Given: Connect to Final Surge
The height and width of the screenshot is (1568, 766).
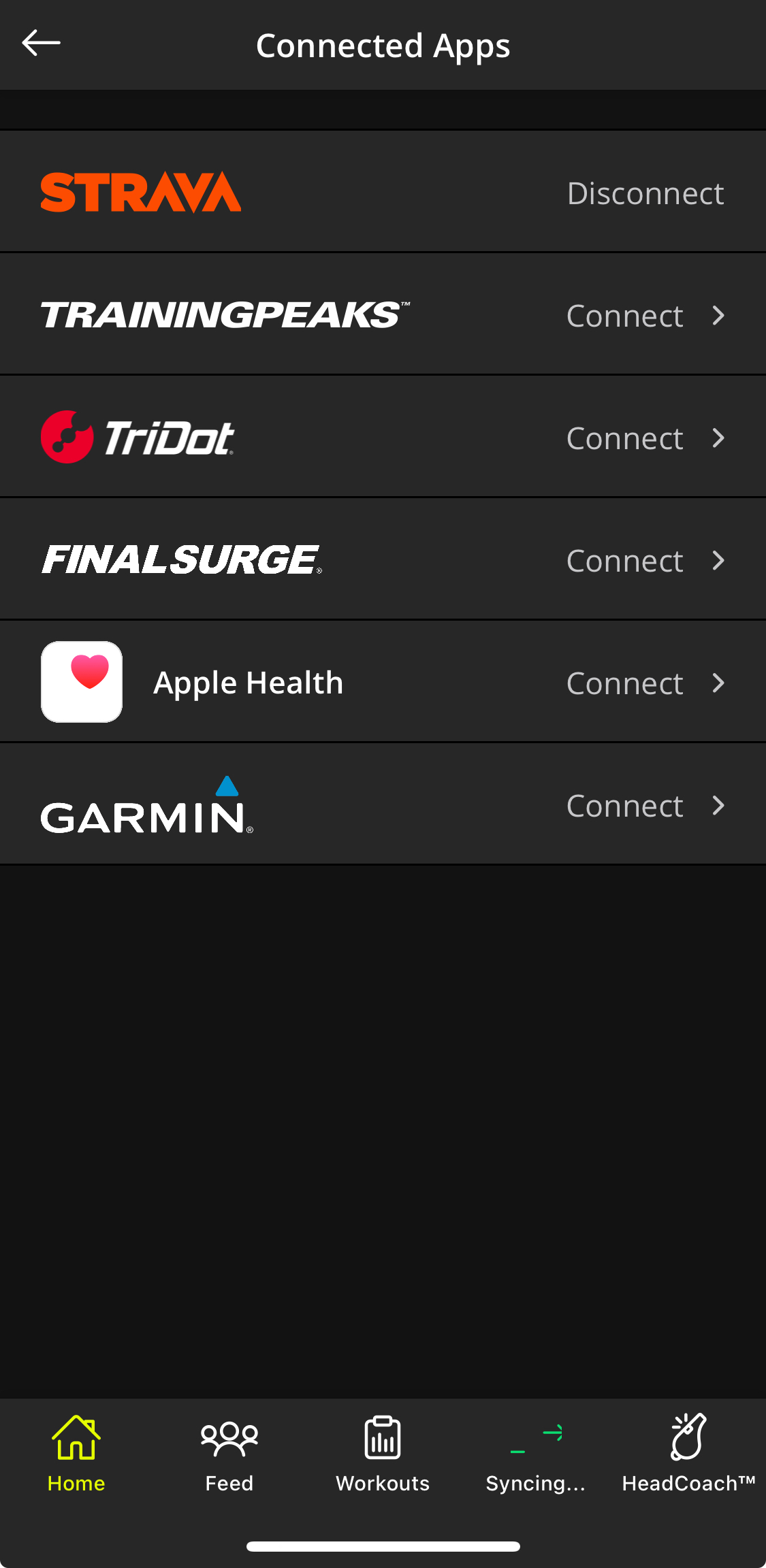Looking at the screenshot, I should 644,561.
